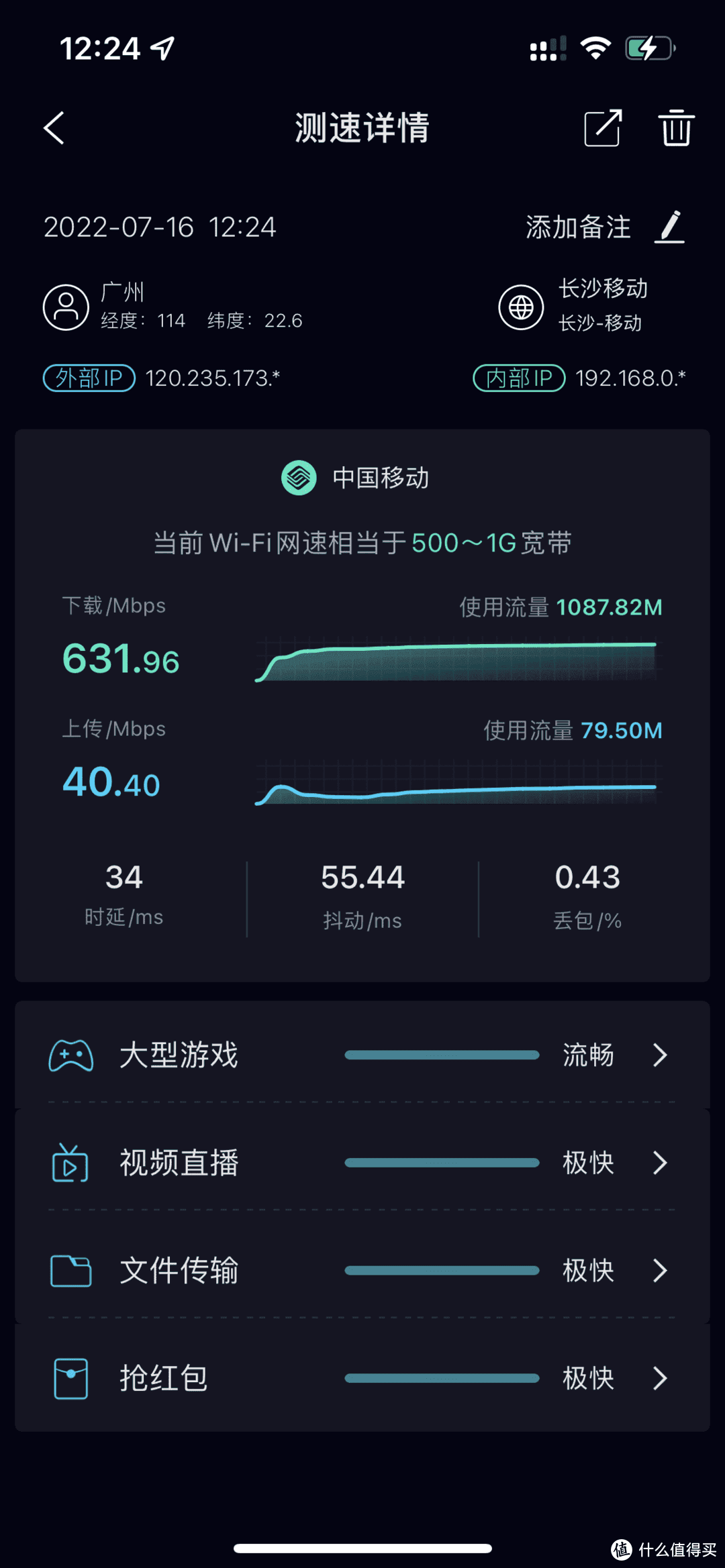This screenshot has width=725, height=1568.
Task: Click the TV icon beside 视频直播
Action: tap(70, 1163)
